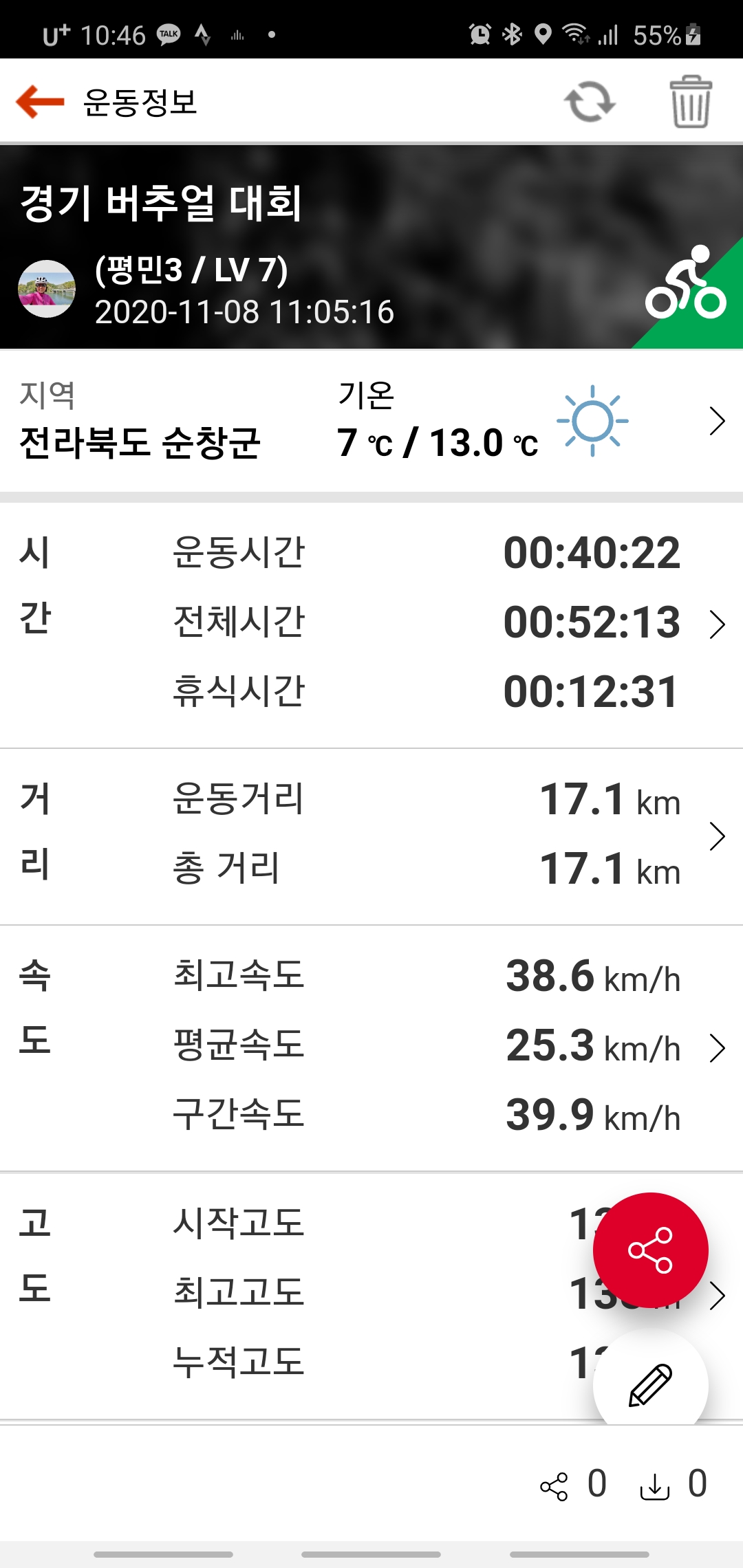View the 속도 (speed) details
Viewport: 743px width, 1568px height.
717,1048
